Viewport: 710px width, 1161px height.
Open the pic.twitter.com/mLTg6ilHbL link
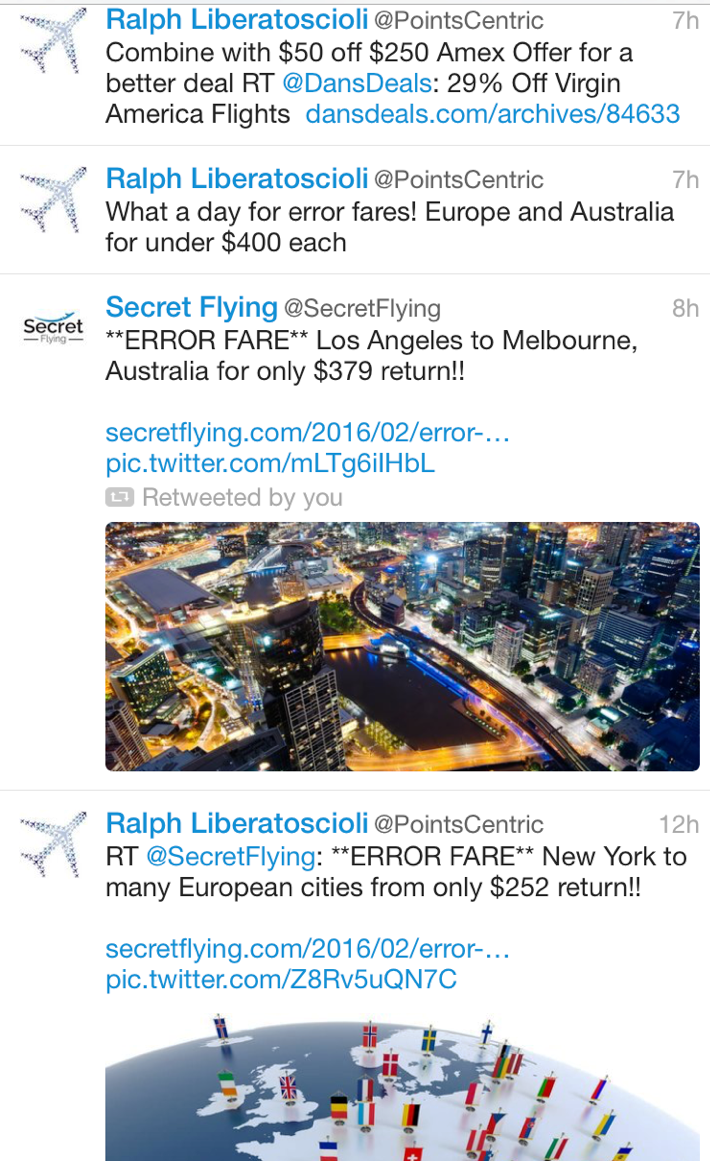(x=270, y=464)
